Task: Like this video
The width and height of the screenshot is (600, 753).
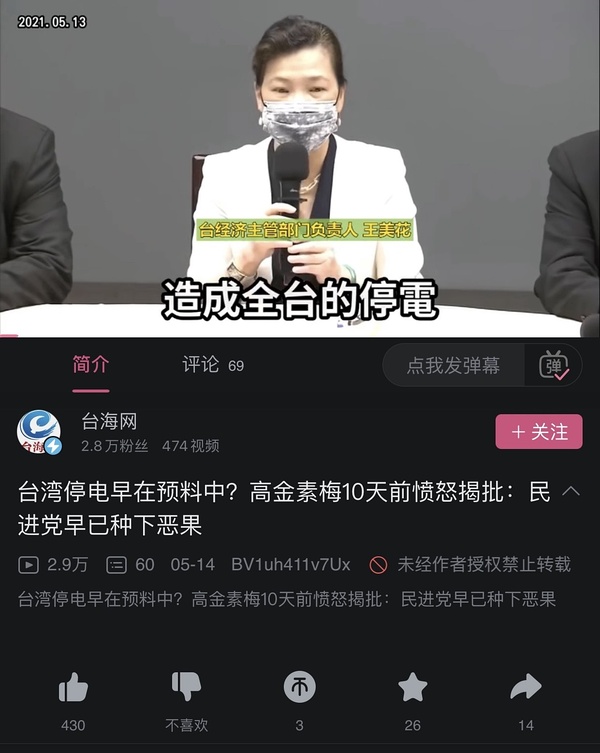Action: coord(73,688)
